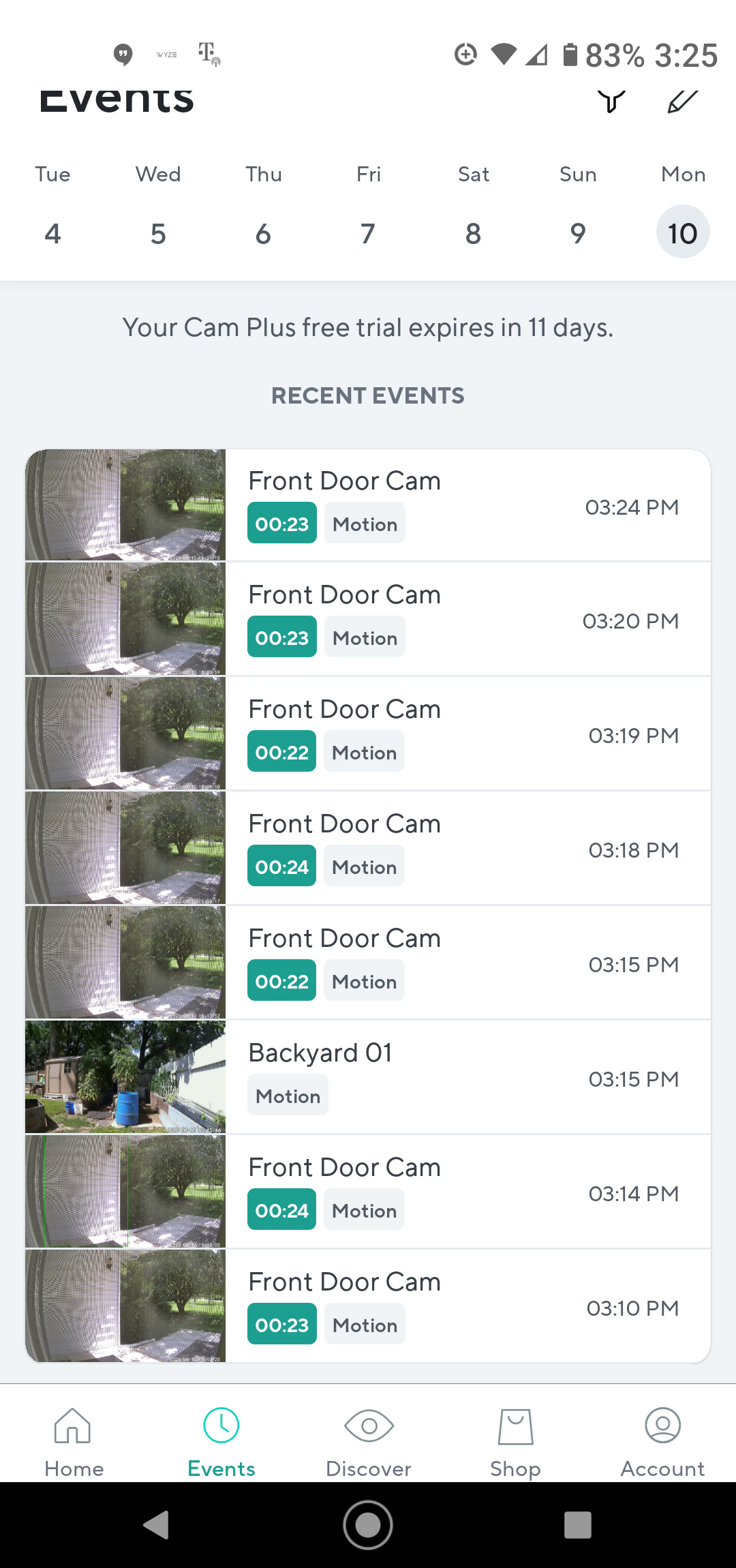
Task: Select Wednesday 5 in the calendar
Action: click(x=158, y=233)
